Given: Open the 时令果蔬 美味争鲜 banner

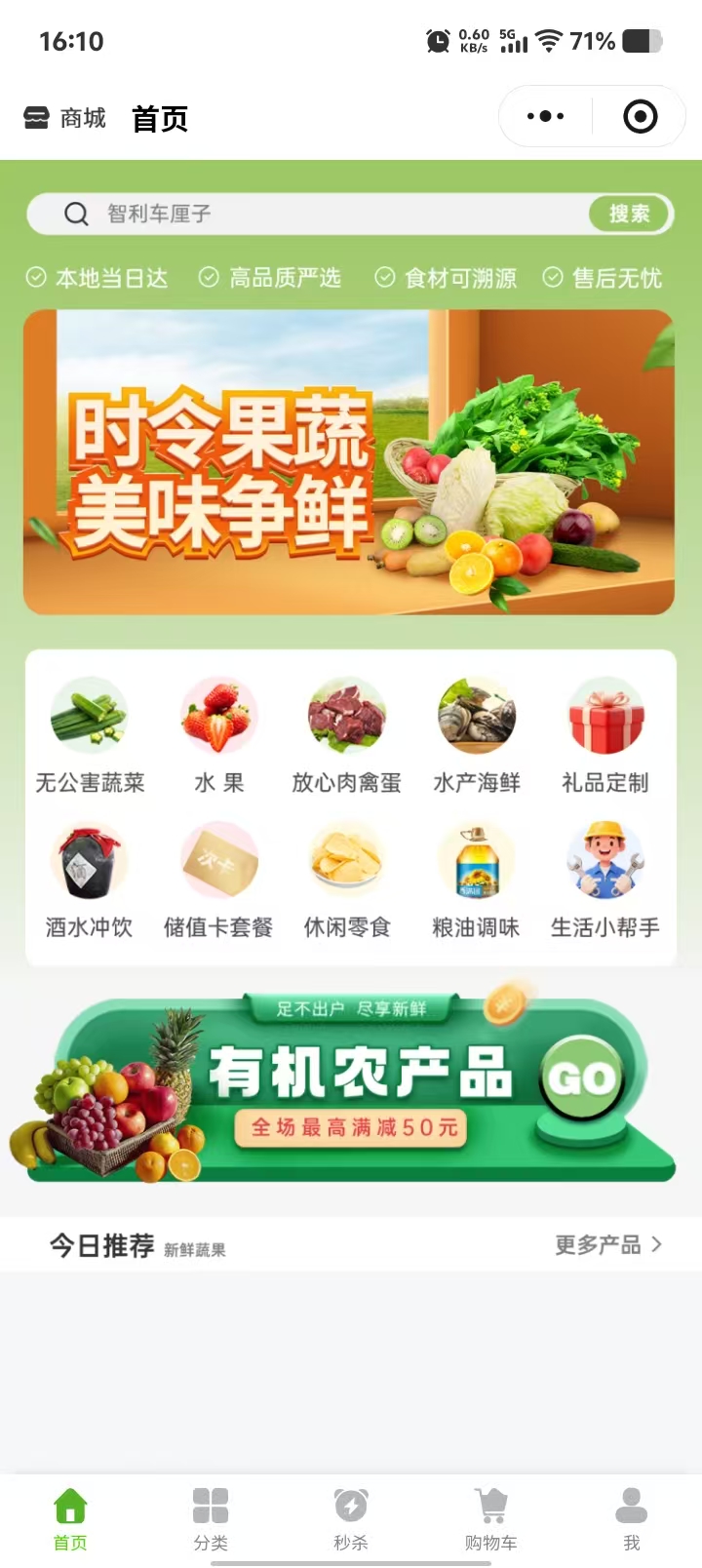Looking at the screenshot, I should 349,462.
